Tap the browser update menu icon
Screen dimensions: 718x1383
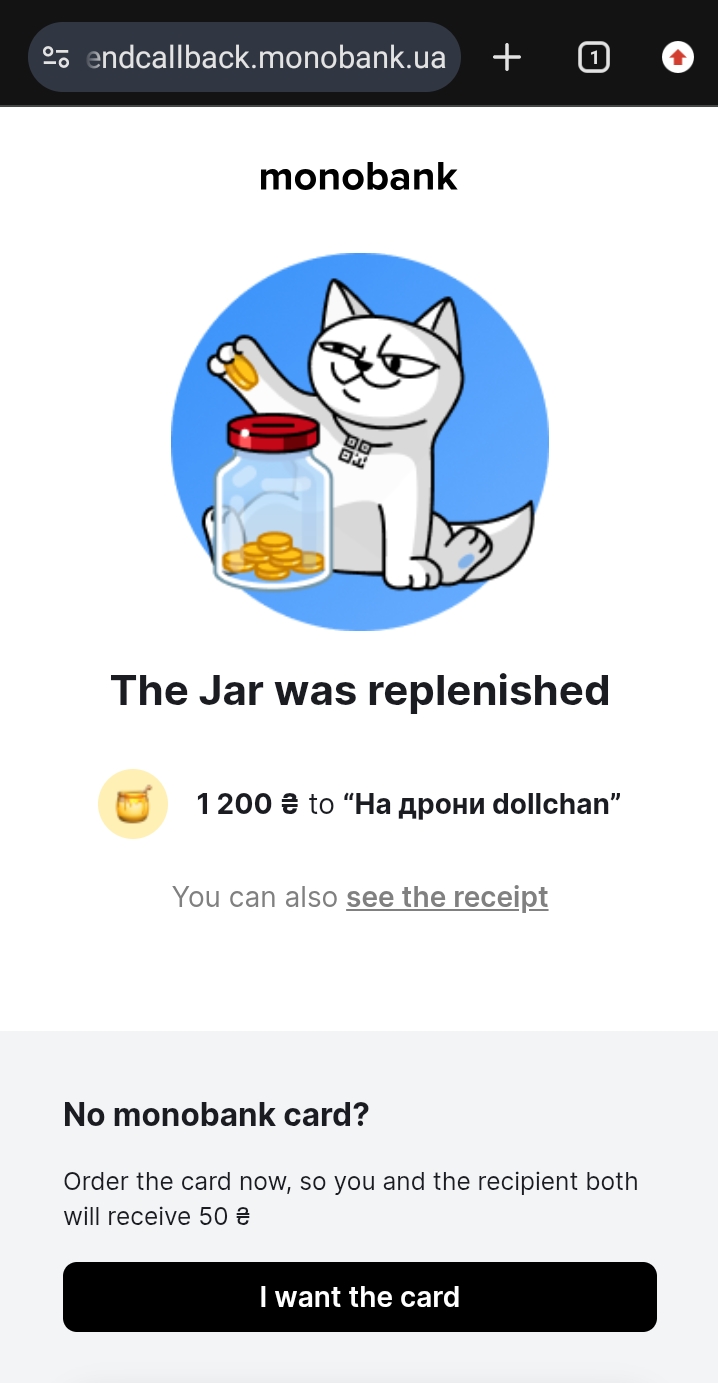coord(677,58)
